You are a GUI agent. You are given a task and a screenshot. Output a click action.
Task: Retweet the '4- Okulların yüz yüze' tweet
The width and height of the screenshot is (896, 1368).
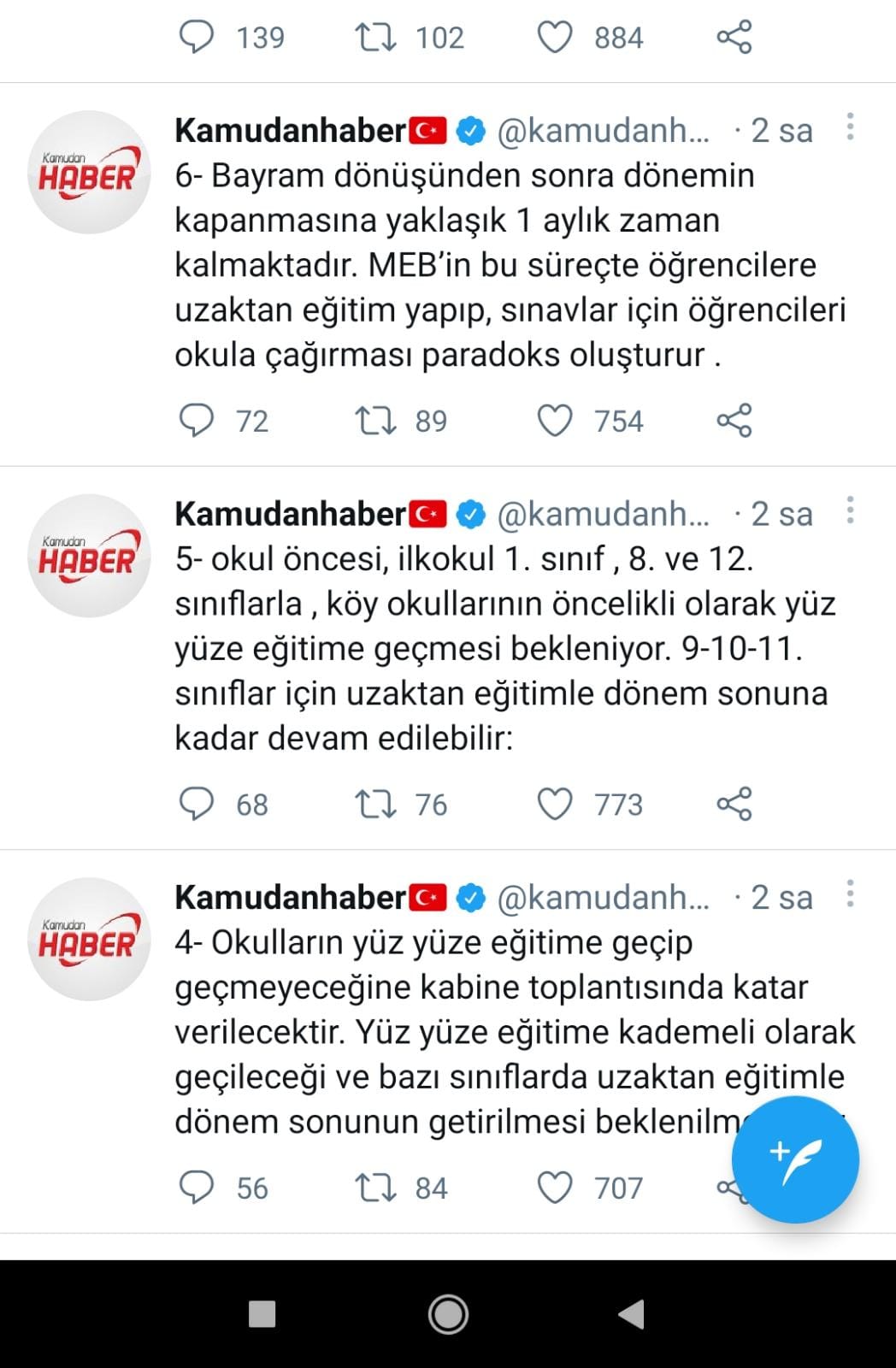[x=375, y=1188]
